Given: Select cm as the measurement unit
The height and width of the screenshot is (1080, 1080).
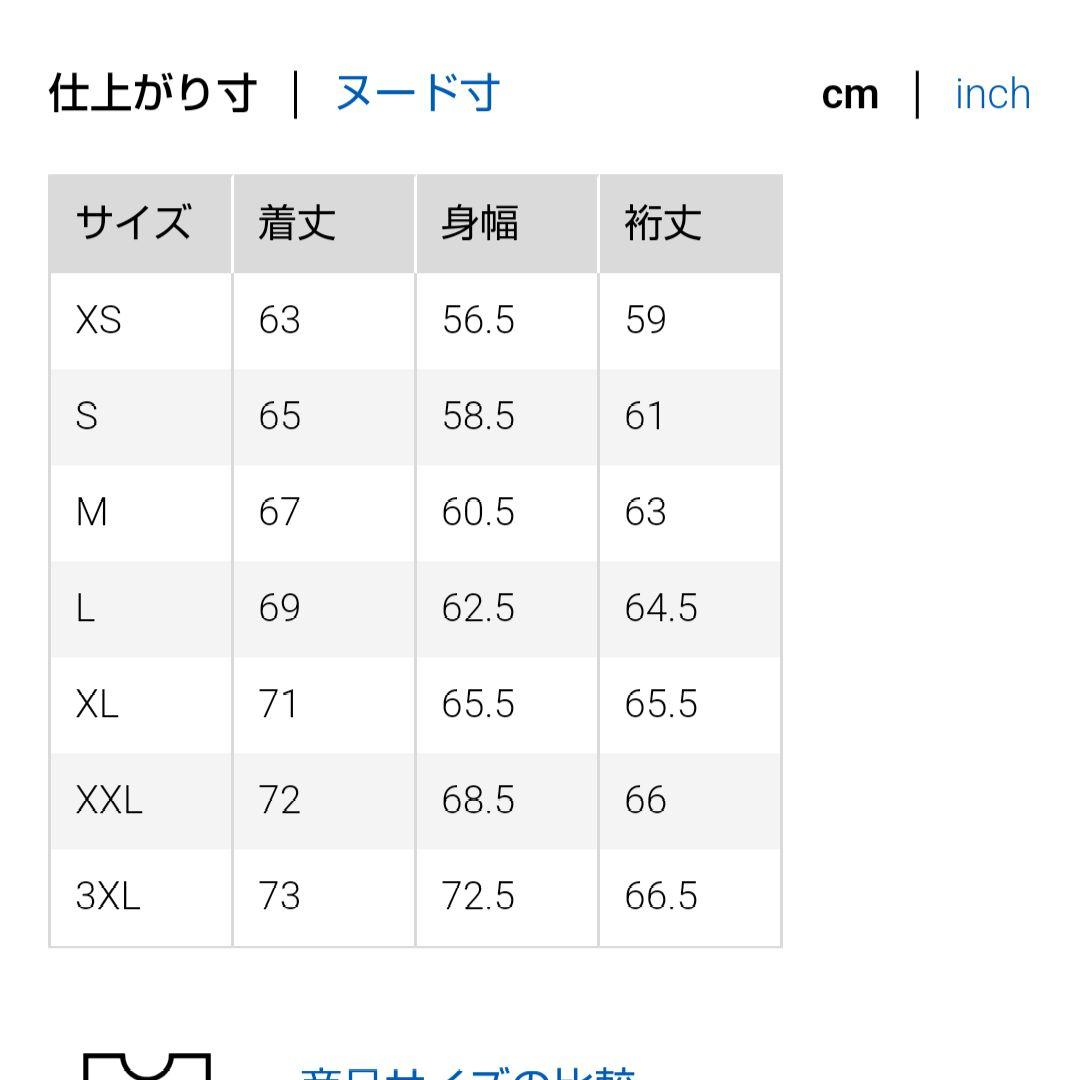Looking at the screenshot, I should click(x=850, y=94).
